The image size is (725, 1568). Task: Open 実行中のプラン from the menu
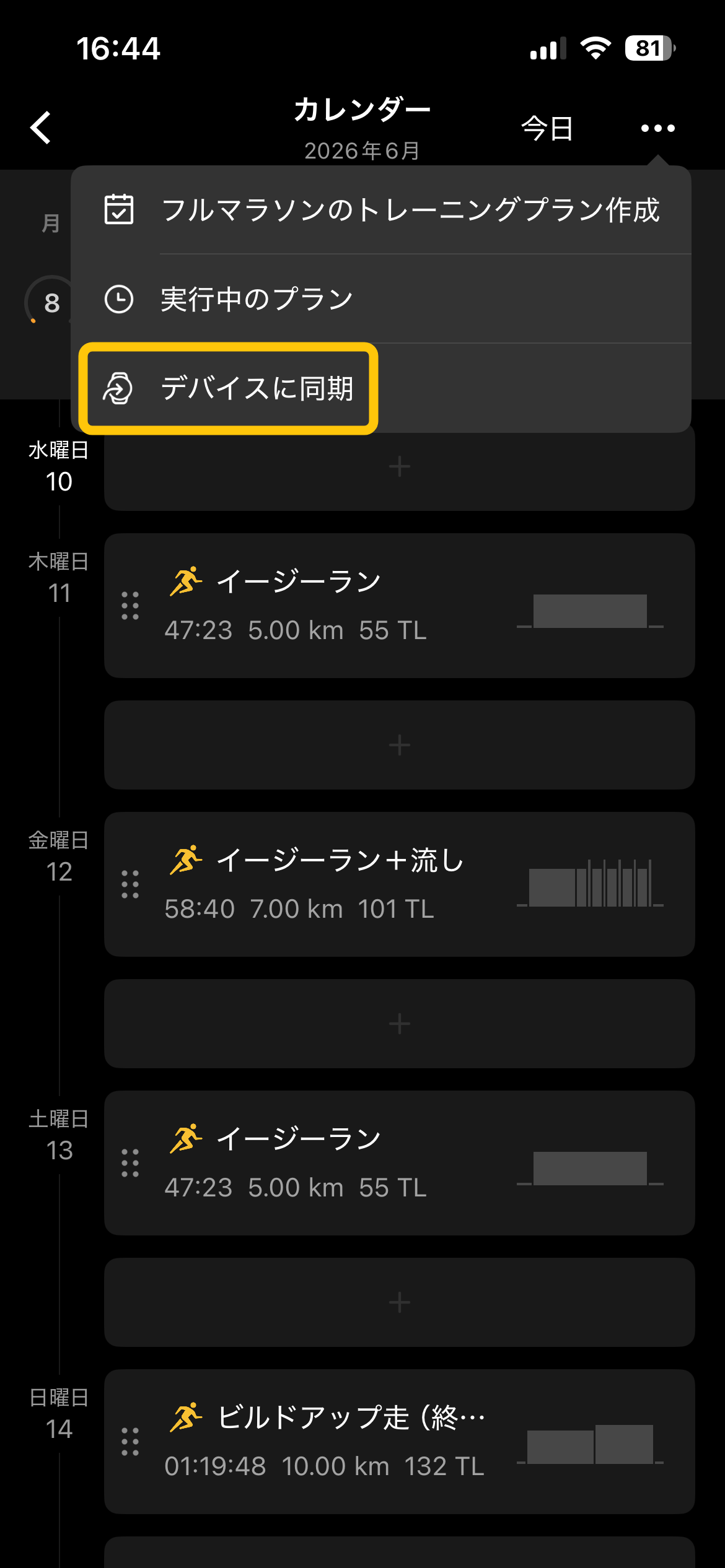point(381,299)
